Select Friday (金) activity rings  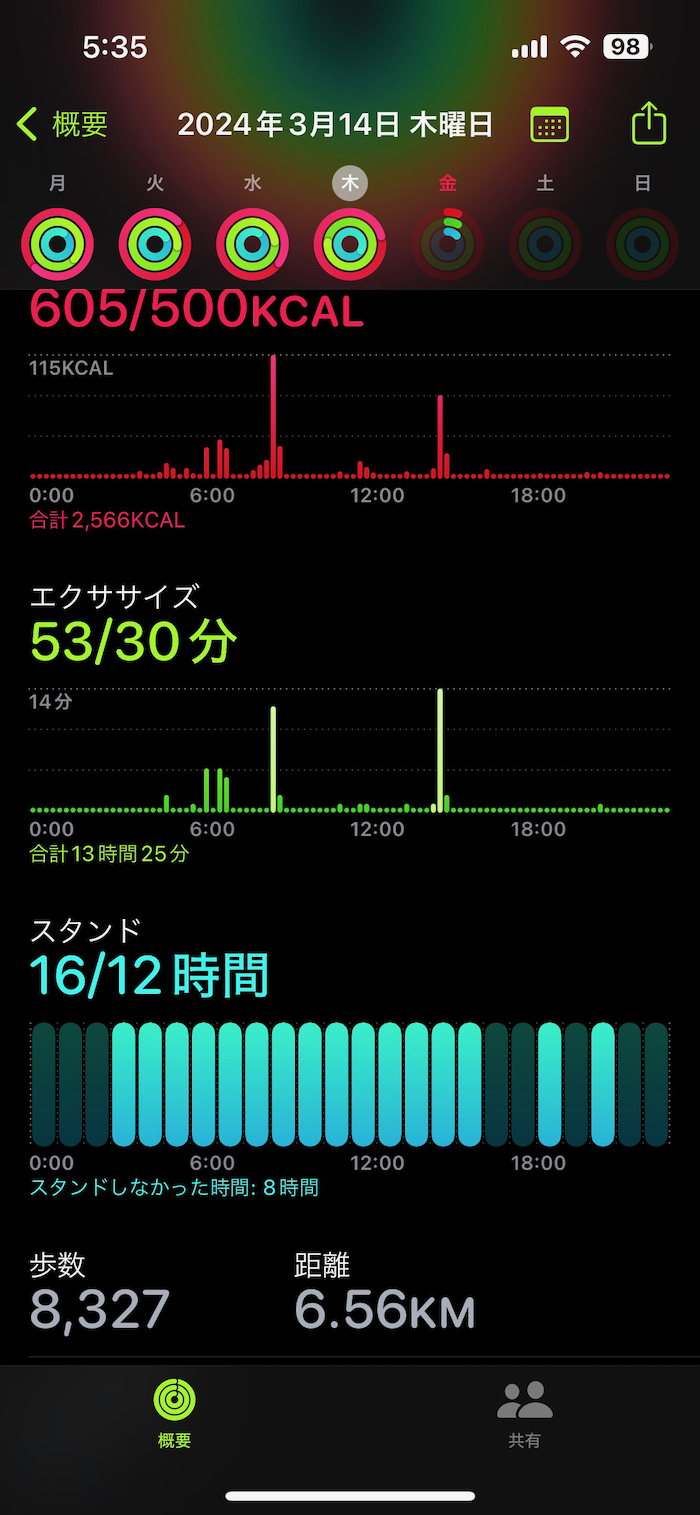tap(448, 243)
